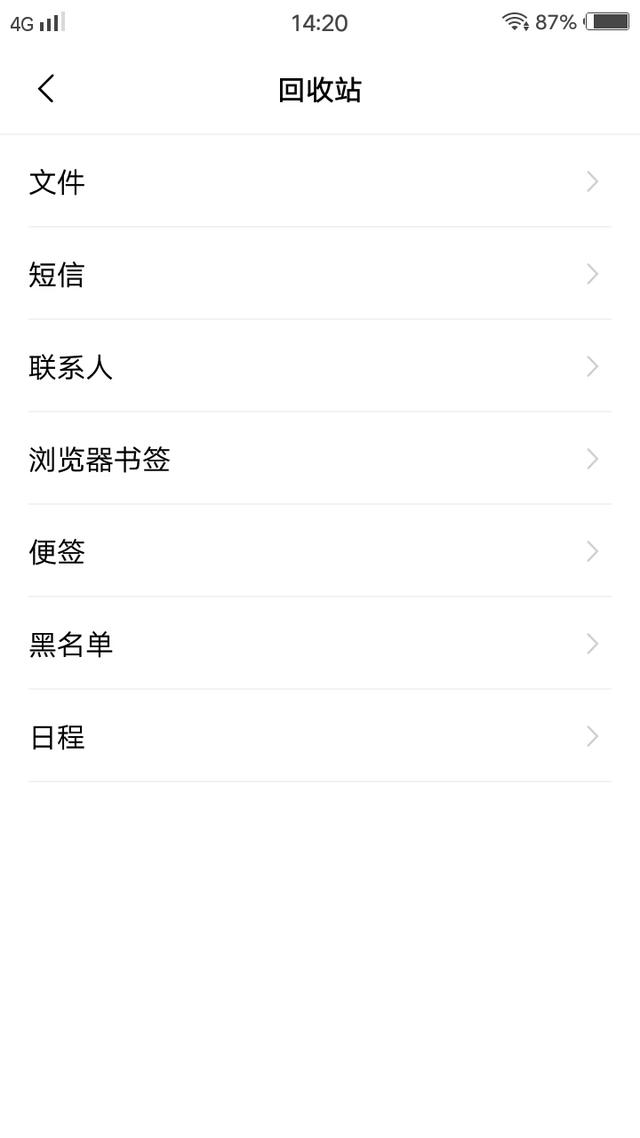
Task: Open the 短信 row
Action: click(320, 274)
